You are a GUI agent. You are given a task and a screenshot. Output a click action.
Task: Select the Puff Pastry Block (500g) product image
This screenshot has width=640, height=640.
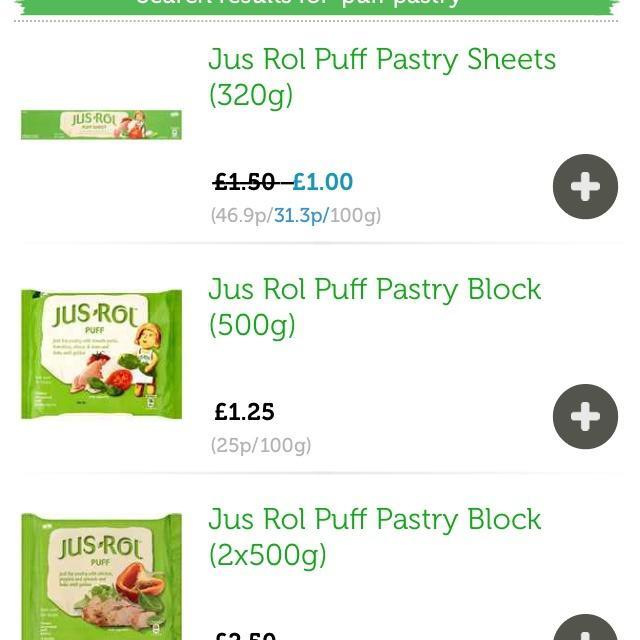coord(101,354)
